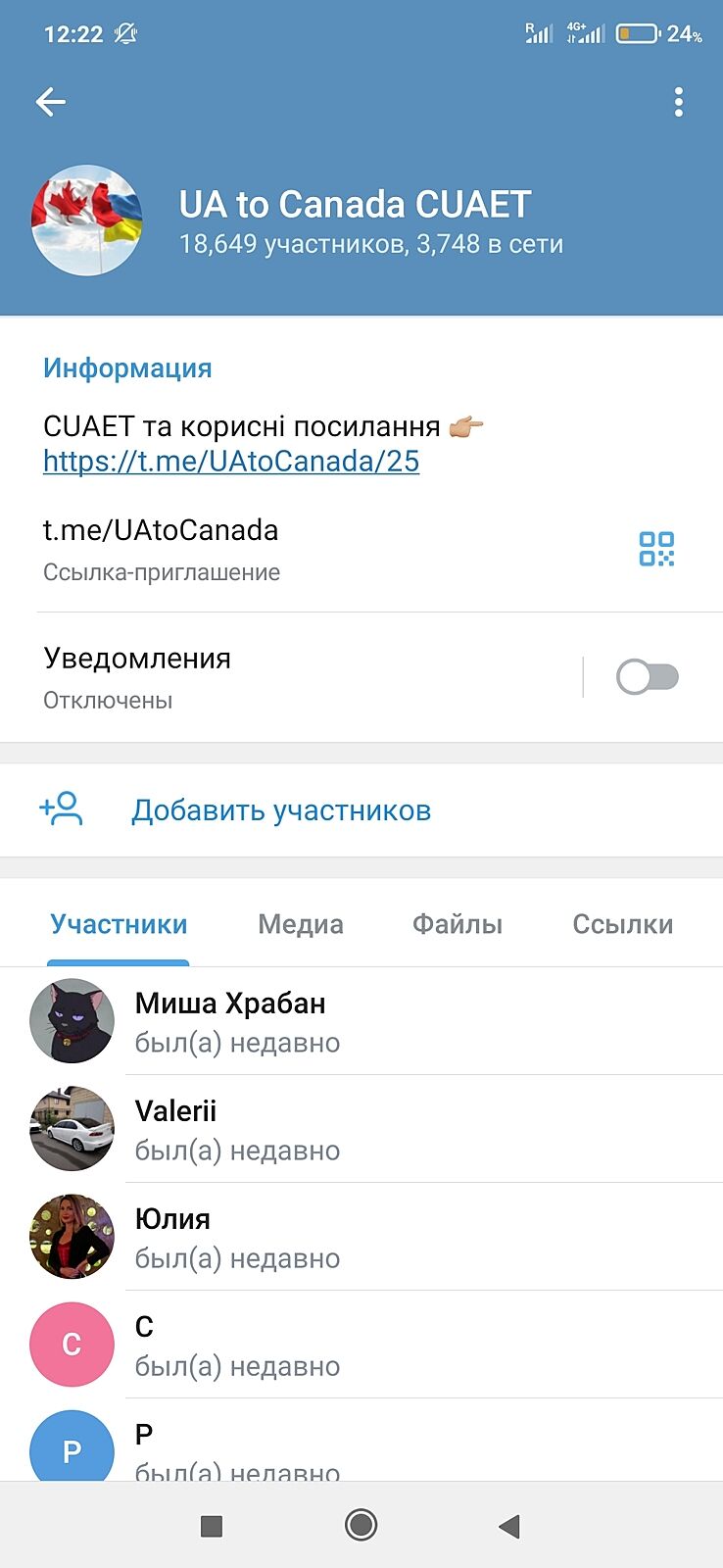Switch to the Файлы tab
723x1568 pixels.
click(x=458, y=924)
